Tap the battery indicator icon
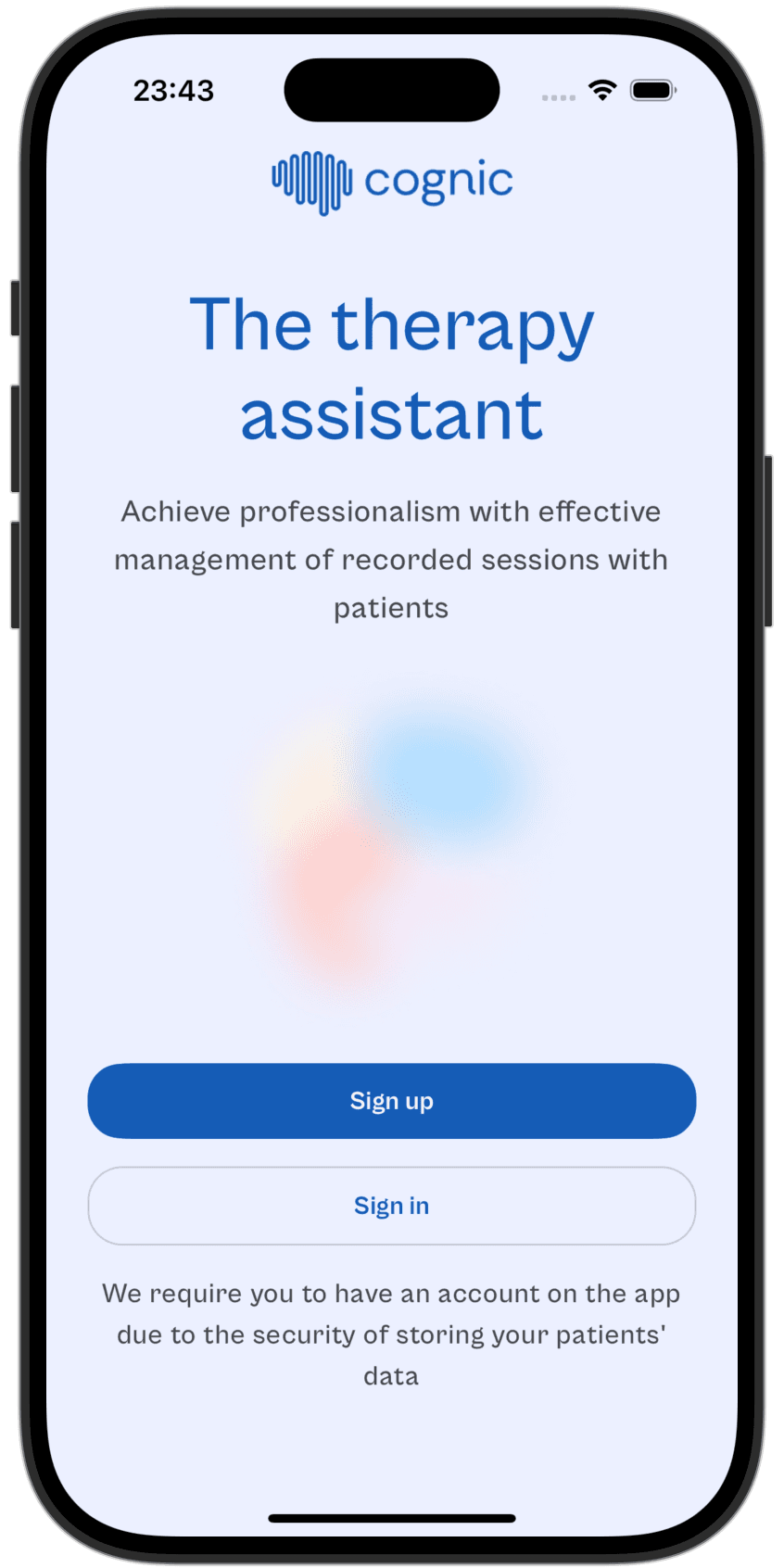 point(651,90)
